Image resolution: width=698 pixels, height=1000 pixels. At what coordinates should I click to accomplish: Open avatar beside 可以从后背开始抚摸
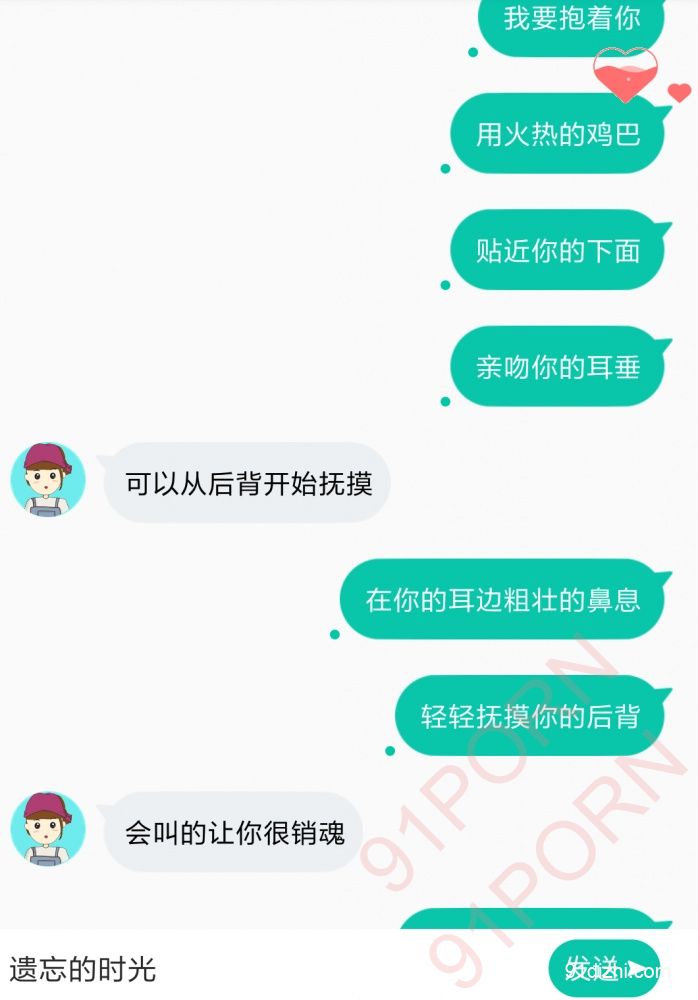pyautogui.click(x=48, y=480)
